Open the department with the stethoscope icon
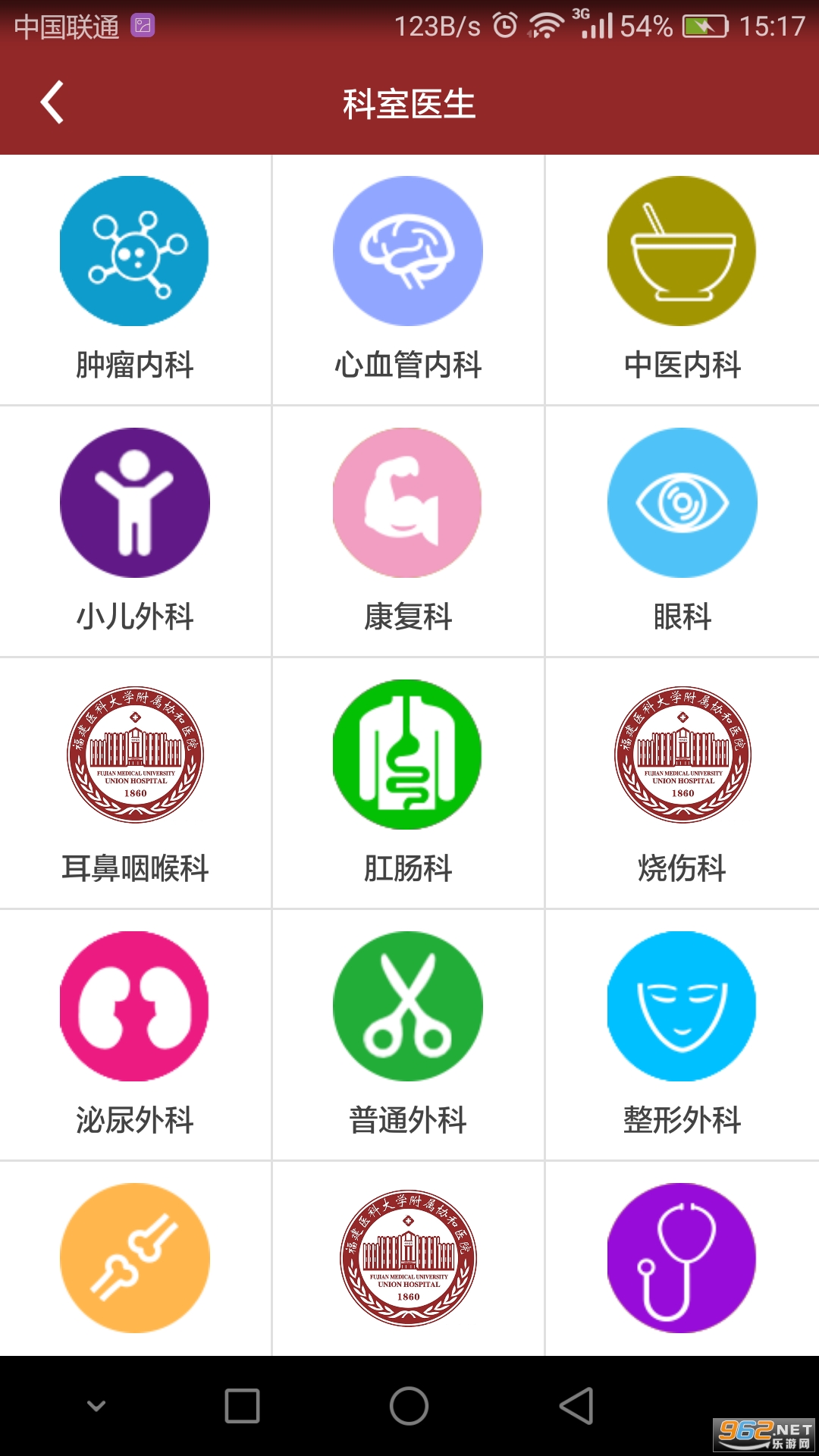 [682, 1258]
